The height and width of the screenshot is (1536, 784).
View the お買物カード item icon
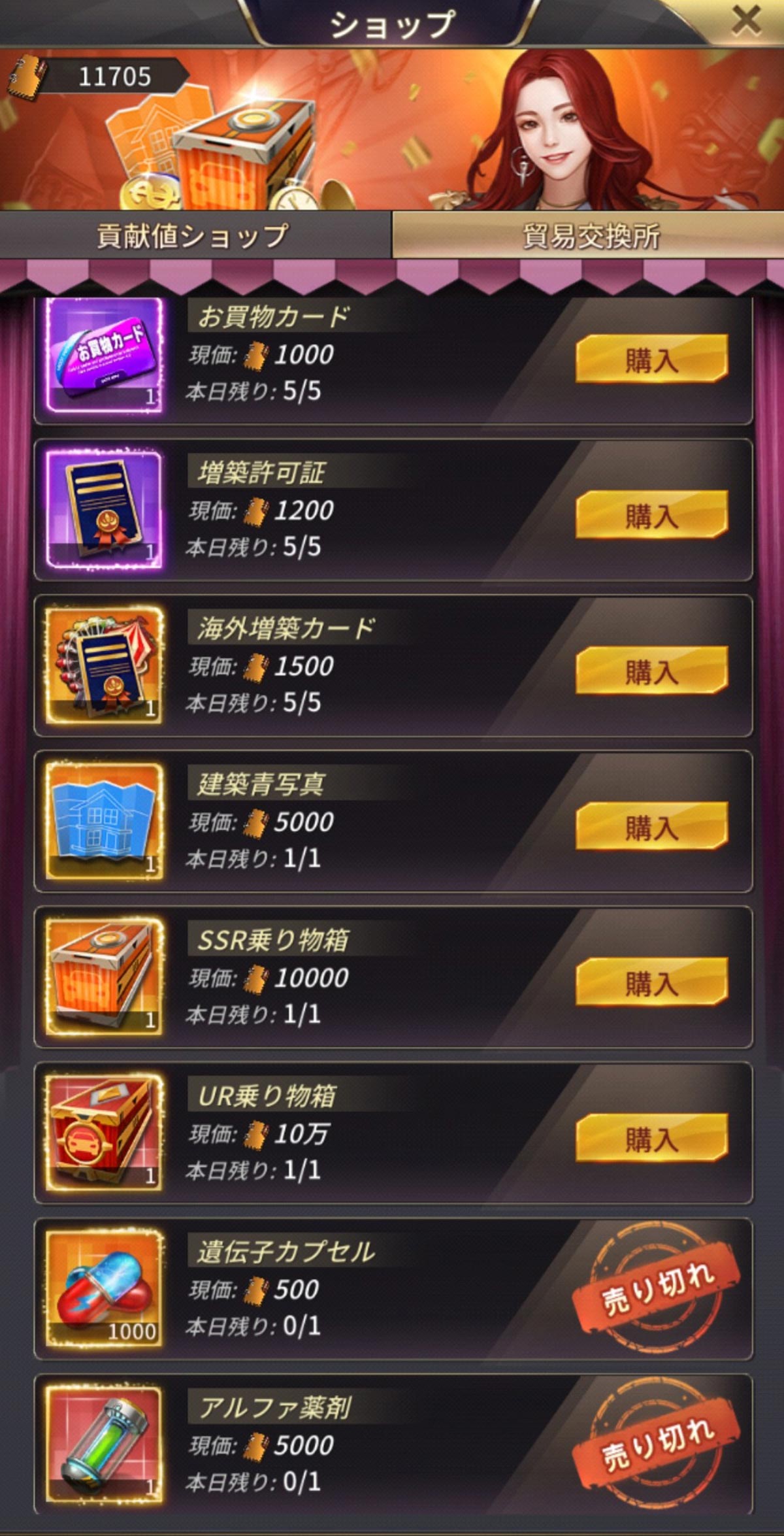click(x=105, y=355)
